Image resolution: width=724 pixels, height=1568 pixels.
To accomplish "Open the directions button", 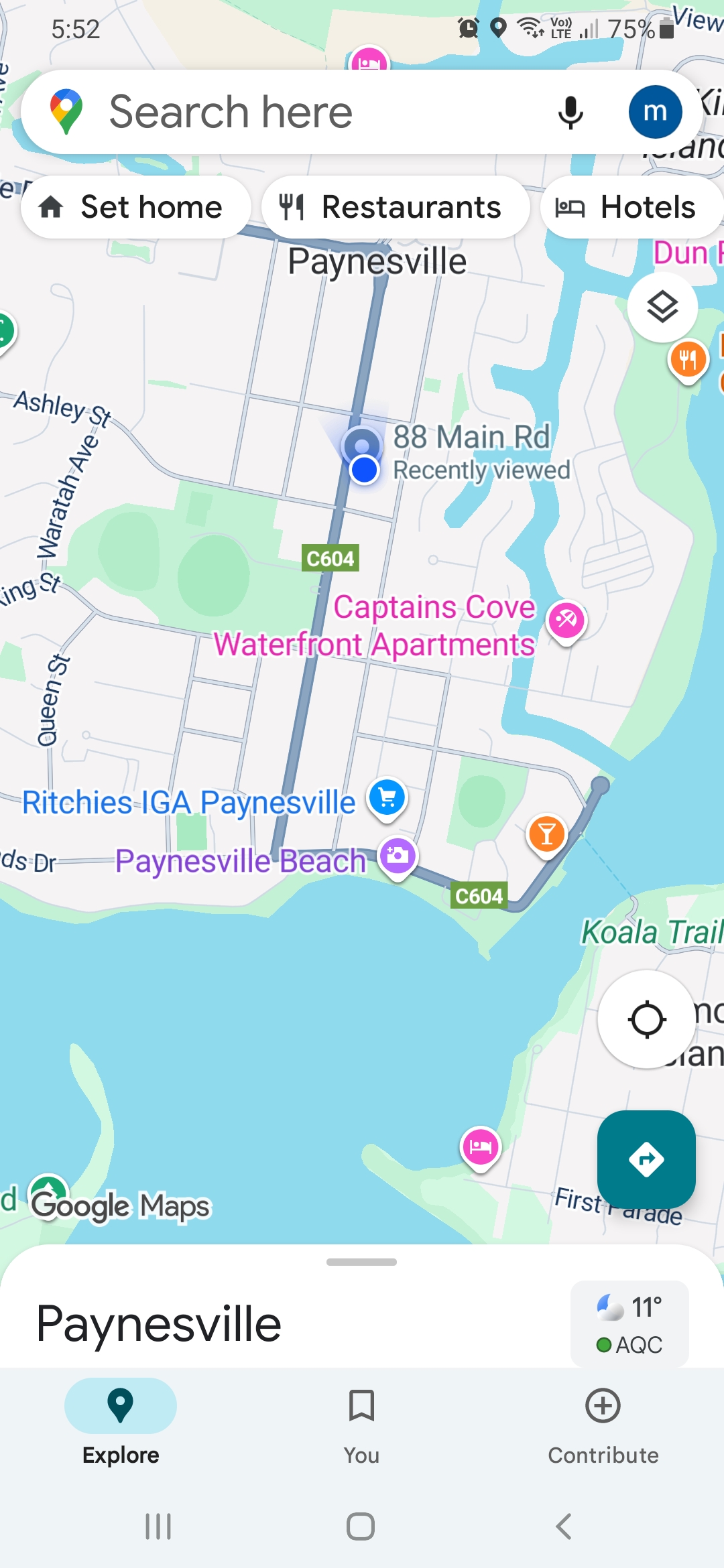I will (646, 1159).
